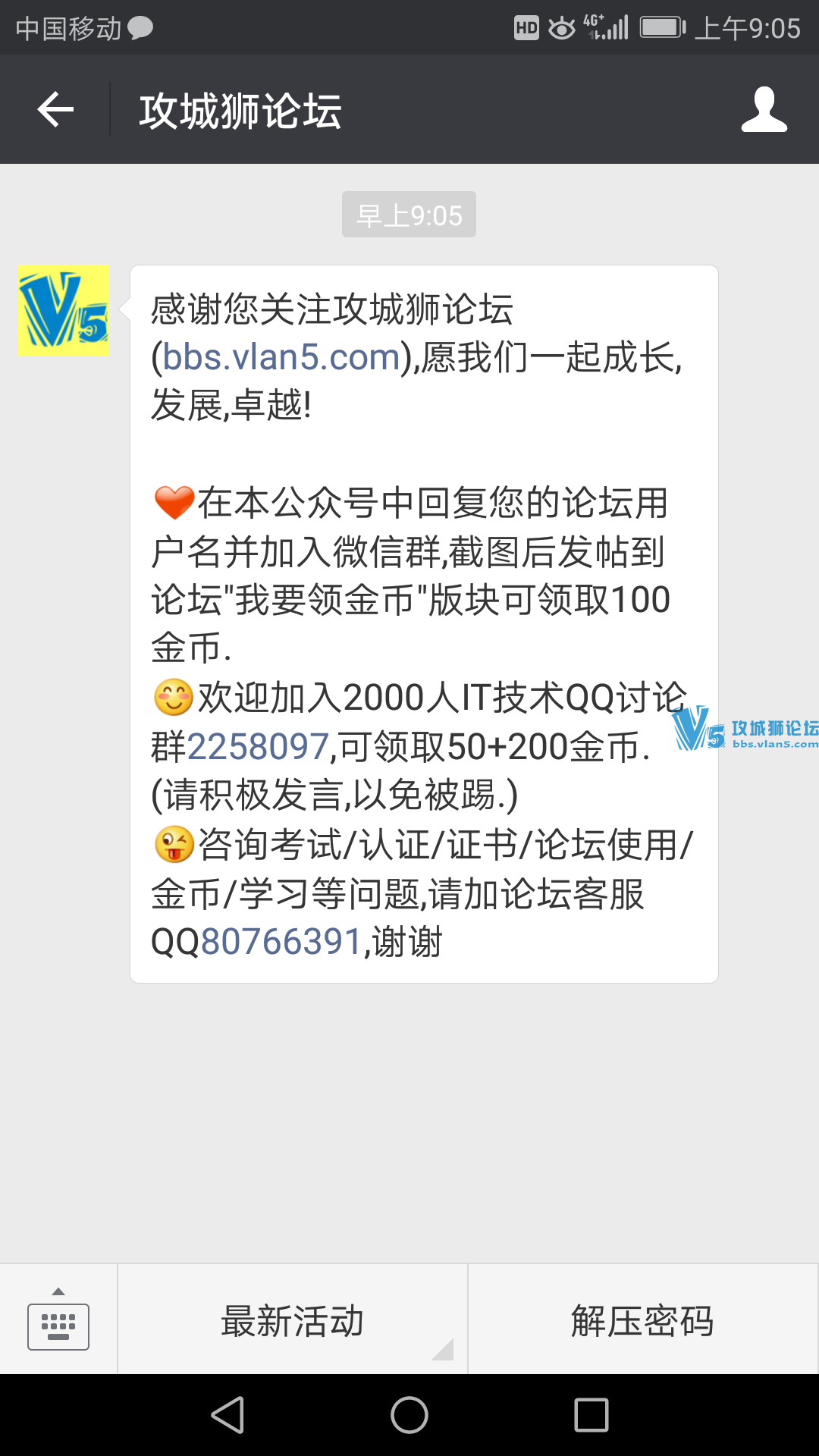Viewport: 819px width, 1456px height.
Task: Switch to keyboard input mode
Action: [58, 1320]
